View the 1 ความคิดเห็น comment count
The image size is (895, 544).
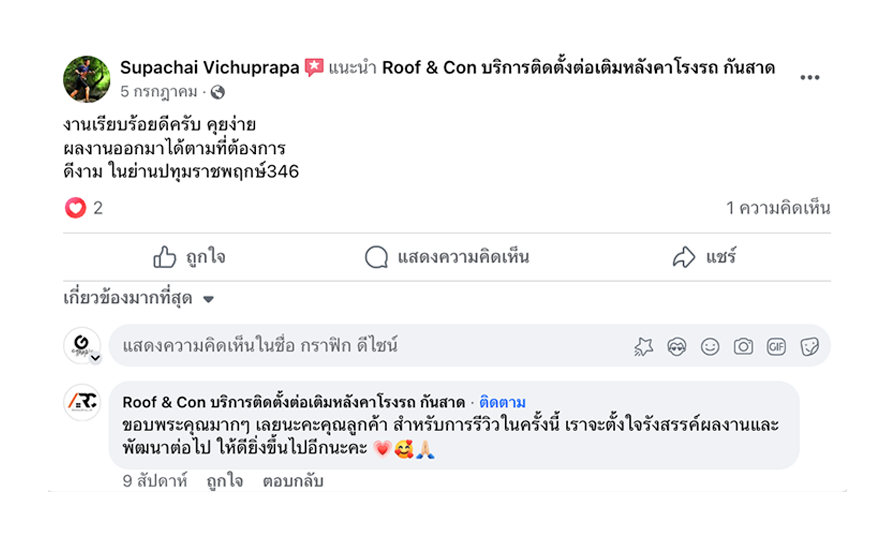tap(778, 208)
